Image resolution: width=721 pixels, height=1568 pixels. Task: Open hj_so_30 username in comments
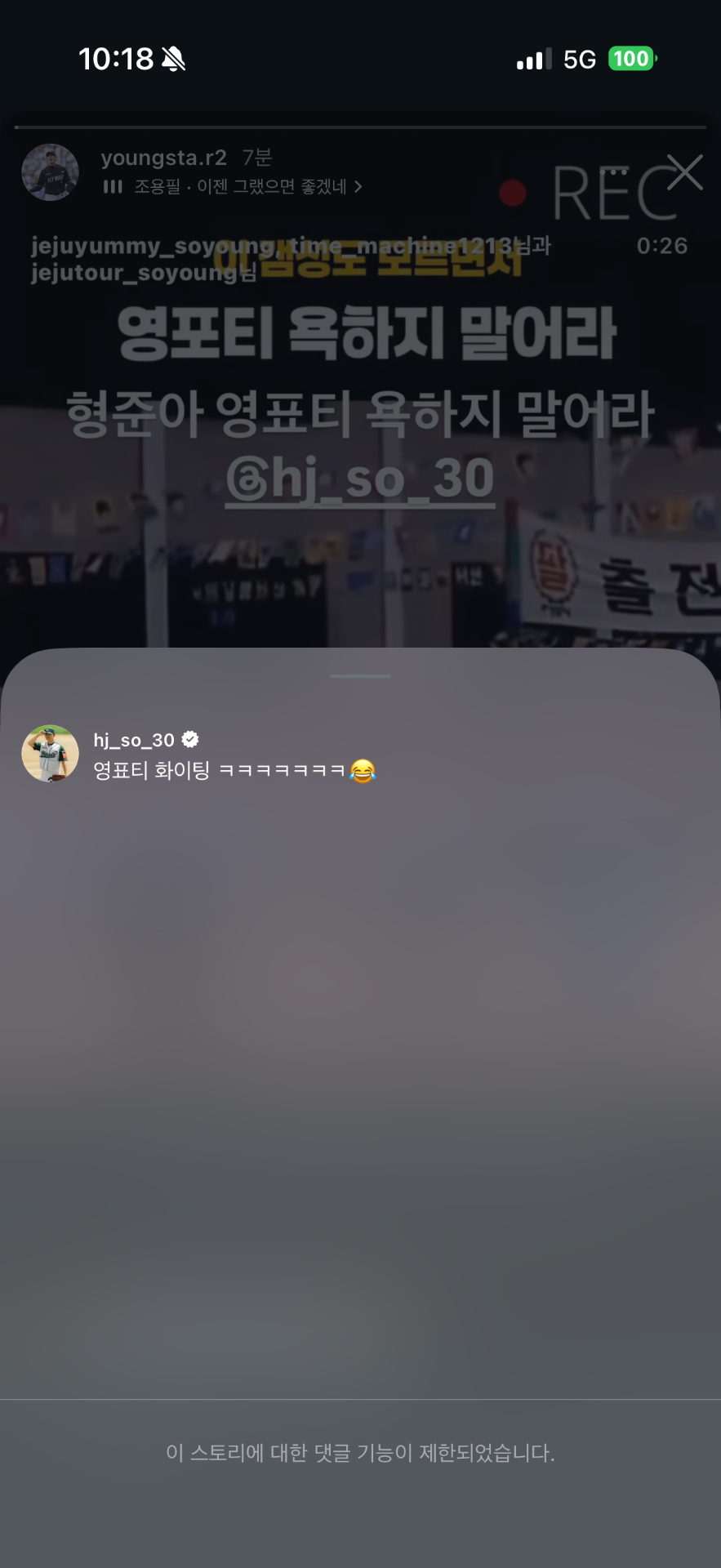point(134,740)
